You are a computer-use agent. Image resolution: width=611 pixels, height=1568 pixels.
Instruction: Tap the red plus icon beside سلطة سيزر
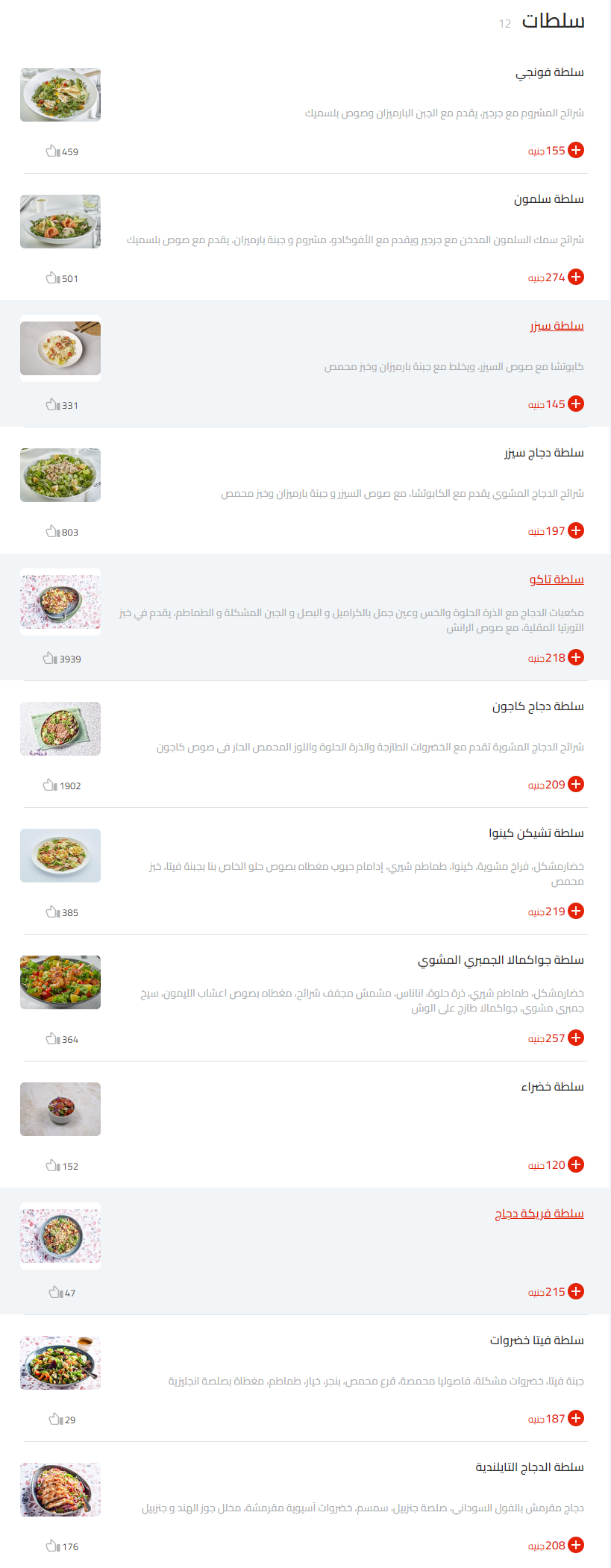pyautogui.click(x=576, y=404)
